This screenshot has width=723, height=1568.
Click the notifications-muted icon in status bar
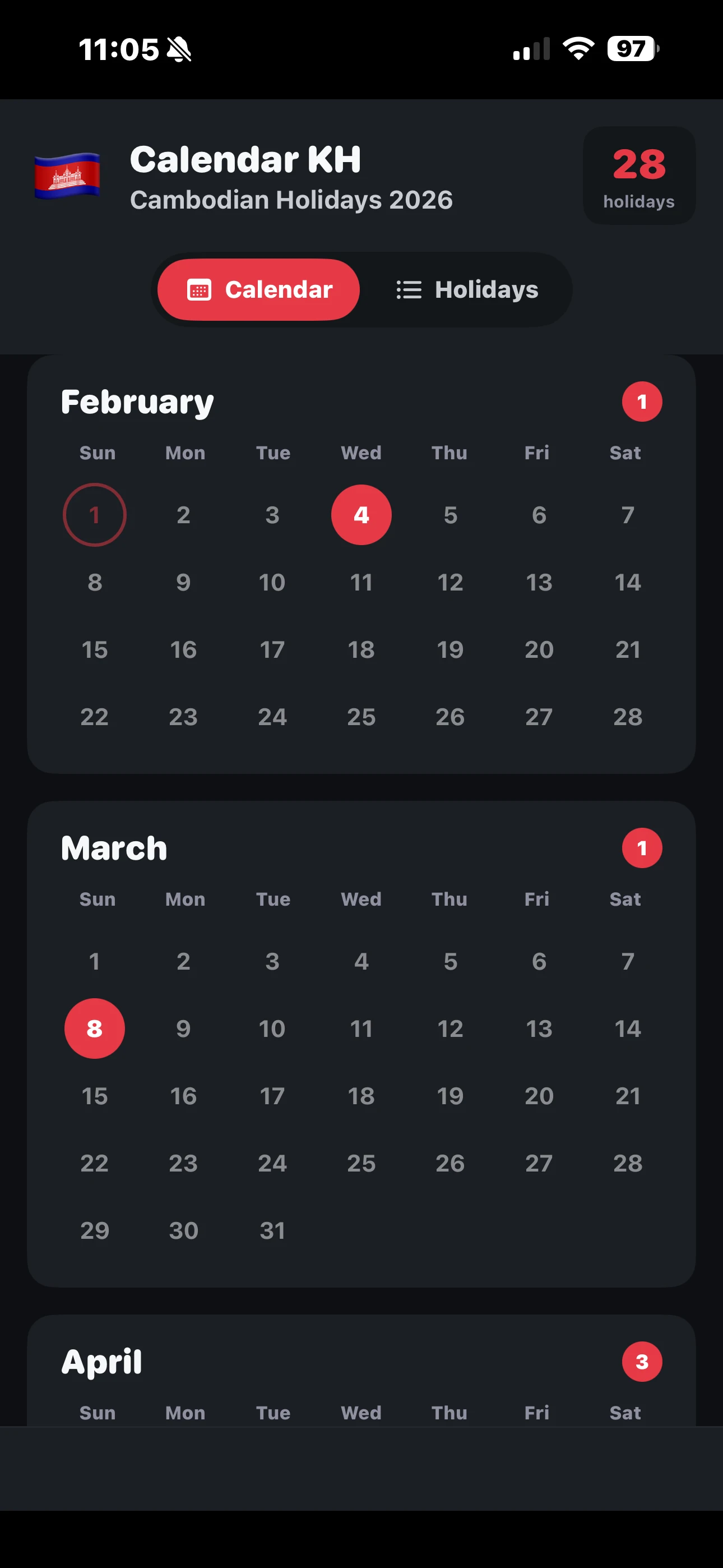[178, 49]
